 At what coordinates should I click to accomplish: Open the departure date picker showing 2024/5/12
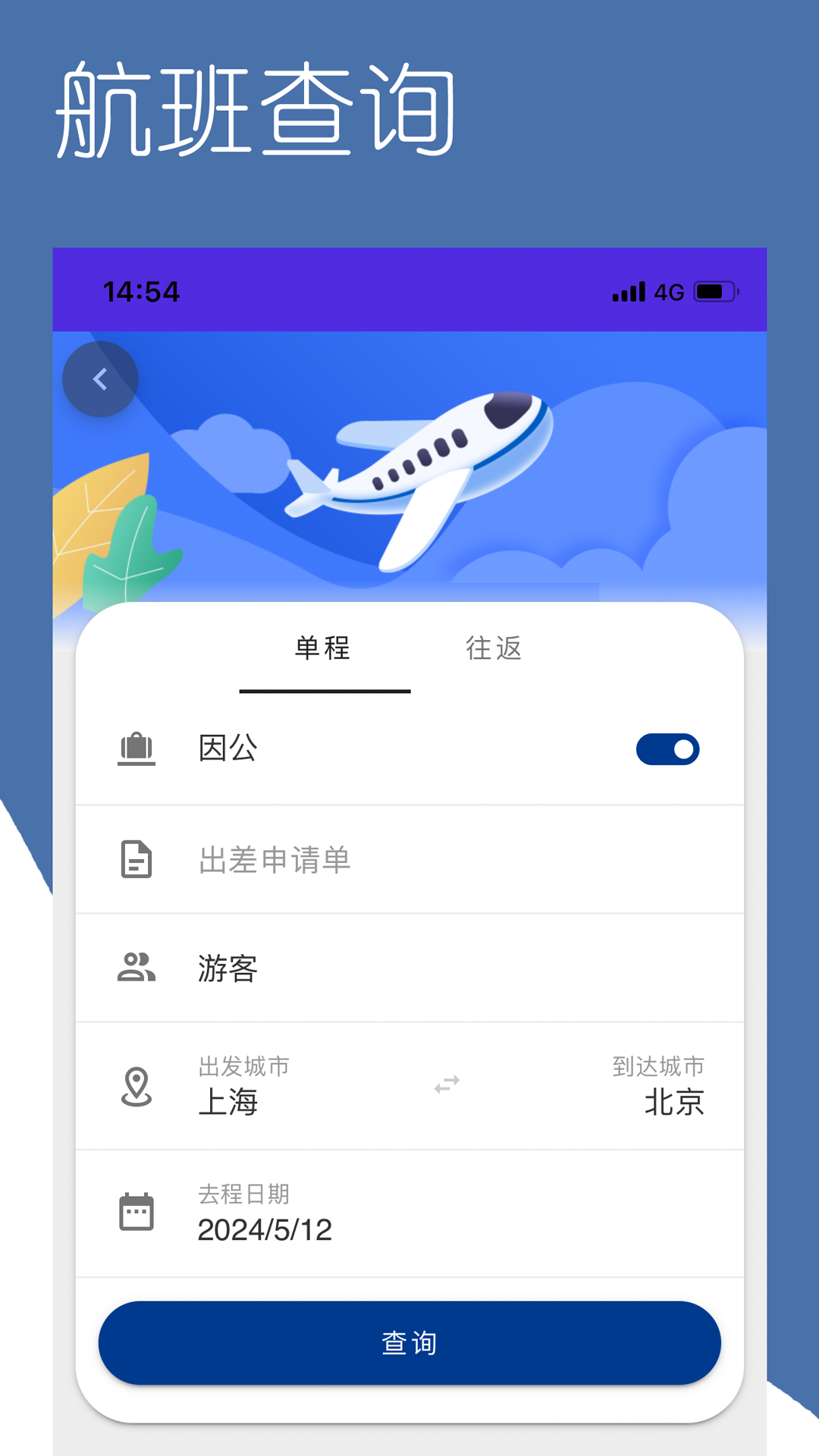pyautogui.click(x=265, y=1228)
